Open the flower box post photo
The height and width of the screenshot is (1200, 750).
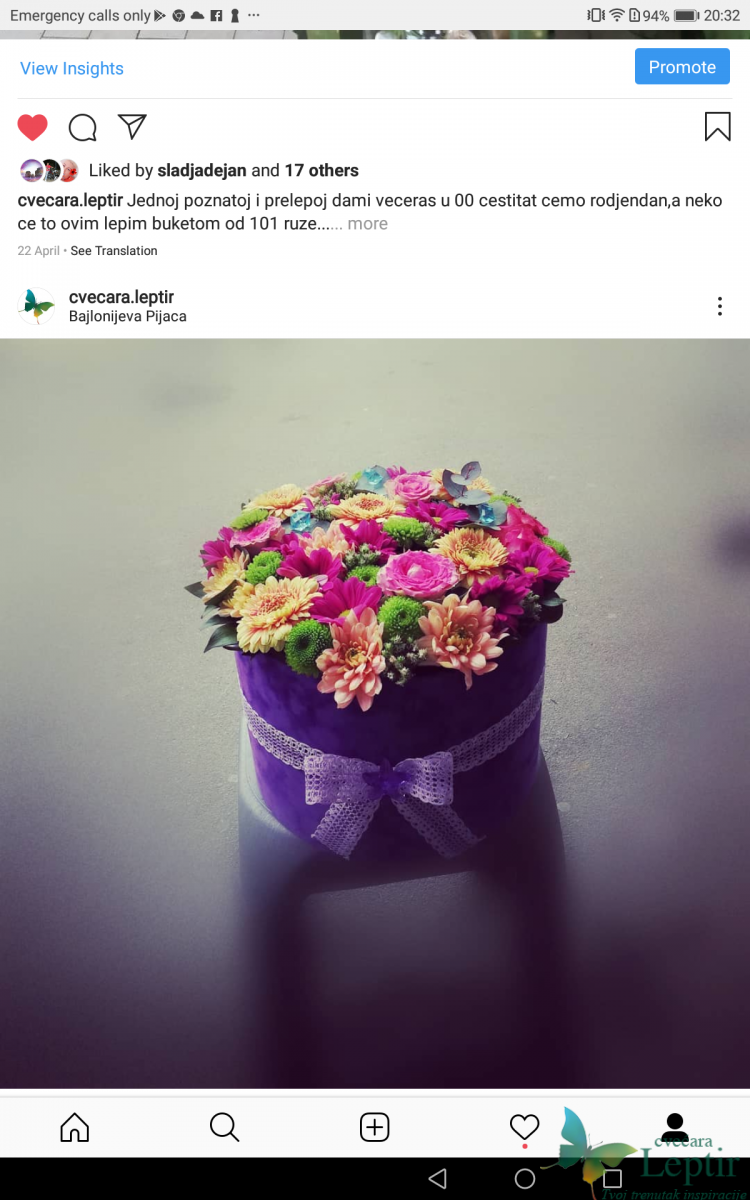(x=375, y=712)
